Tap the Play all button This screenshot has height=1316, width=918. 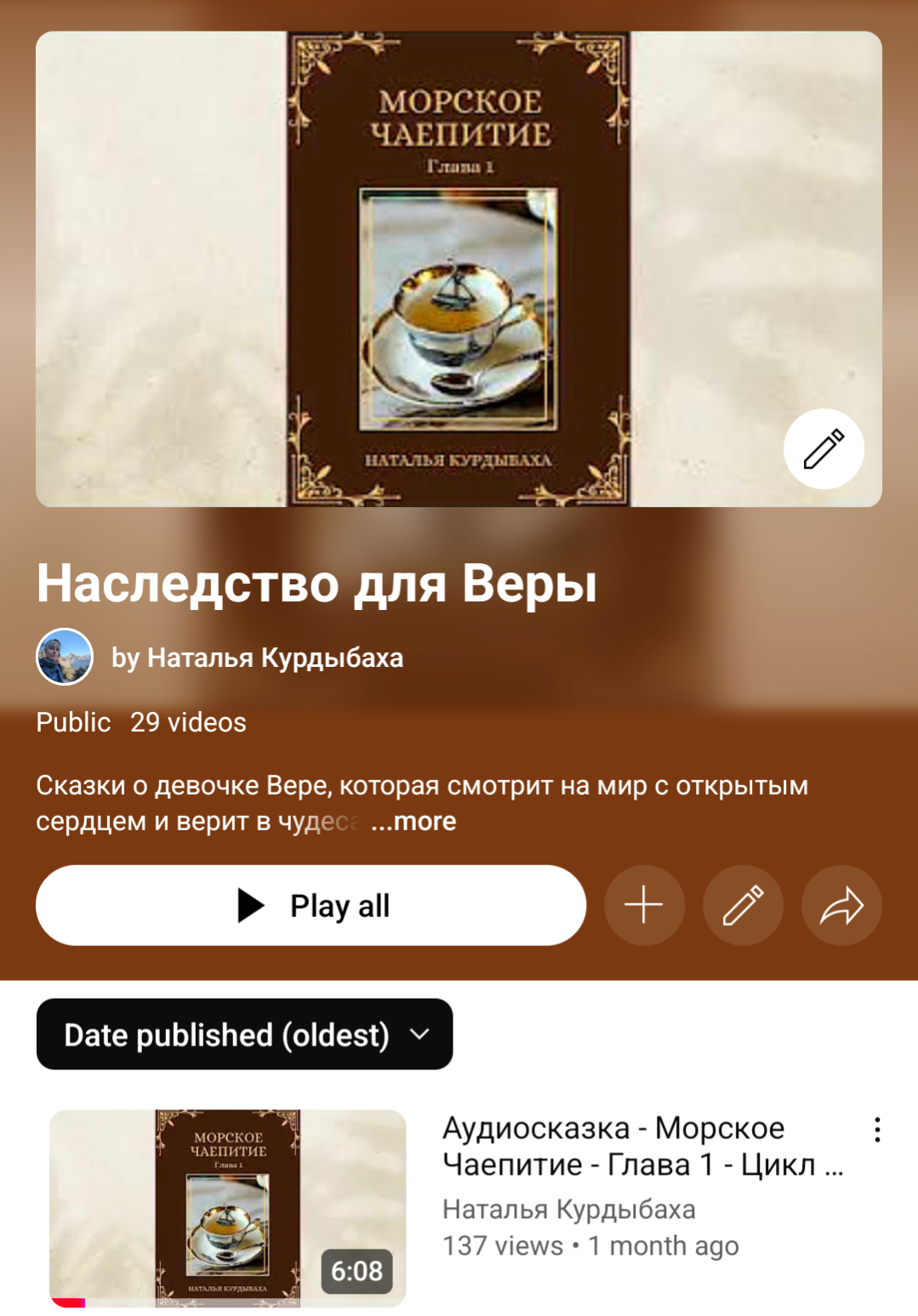pyautogui.click(x=311, y=905)
